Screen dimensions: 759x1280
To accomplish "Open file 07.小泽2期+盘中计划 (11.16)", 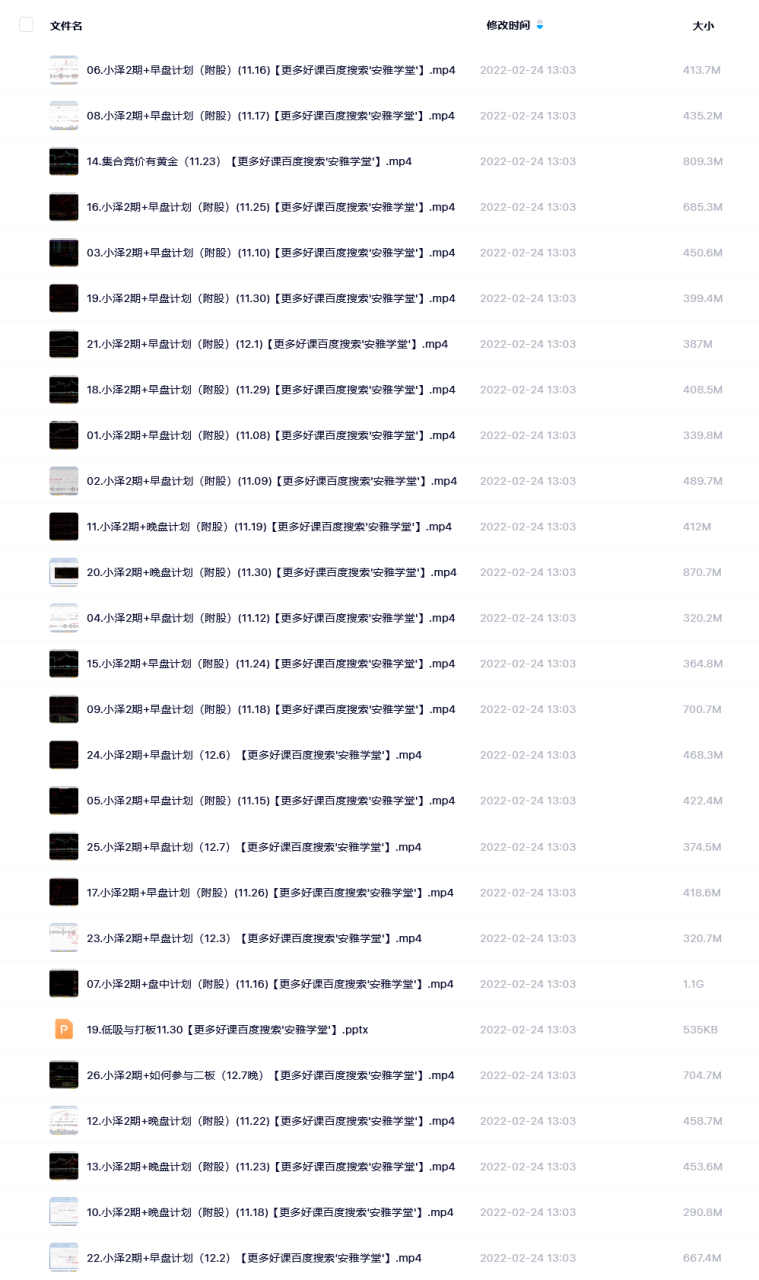I will (x=270, y=984).
